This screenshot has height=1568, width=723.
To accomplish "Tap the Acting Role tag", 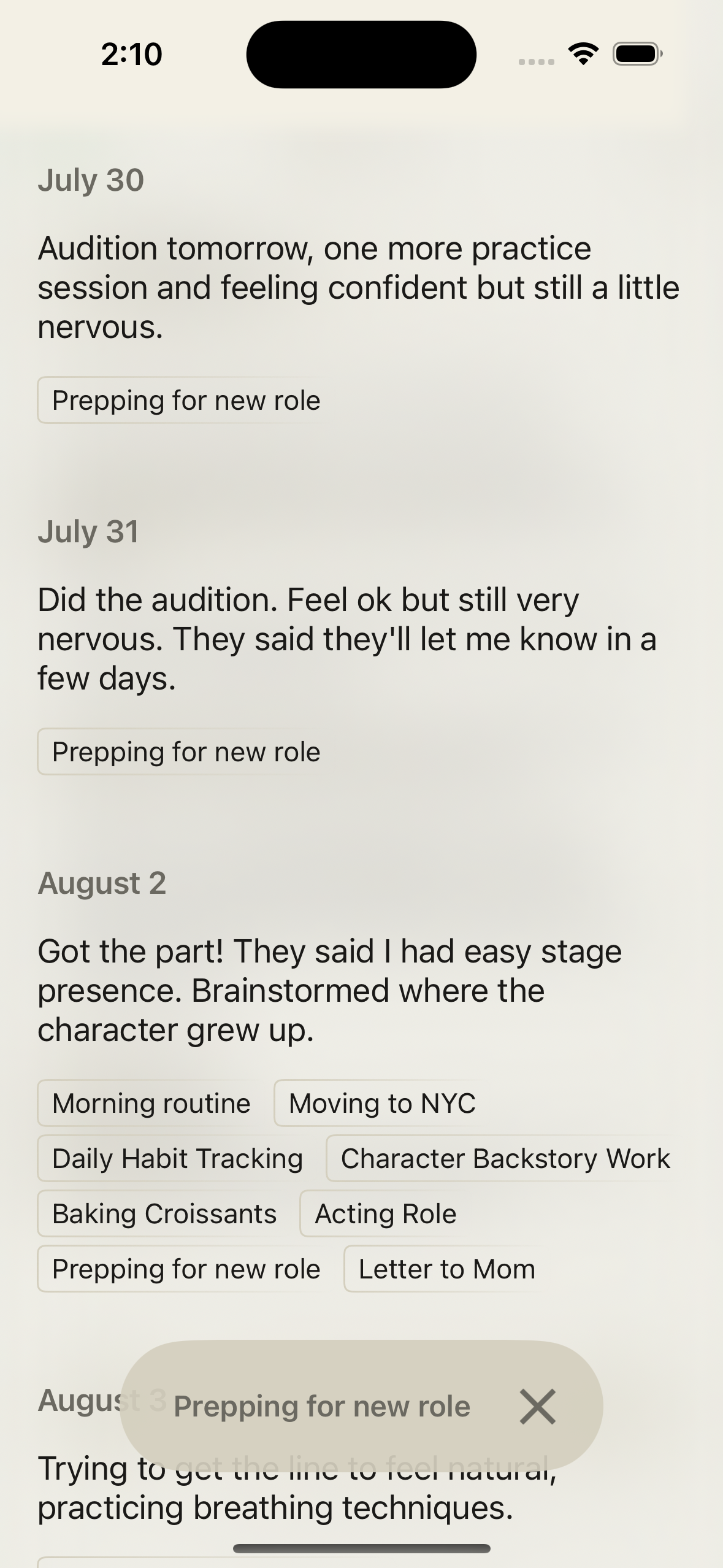I will point(386,1214).
